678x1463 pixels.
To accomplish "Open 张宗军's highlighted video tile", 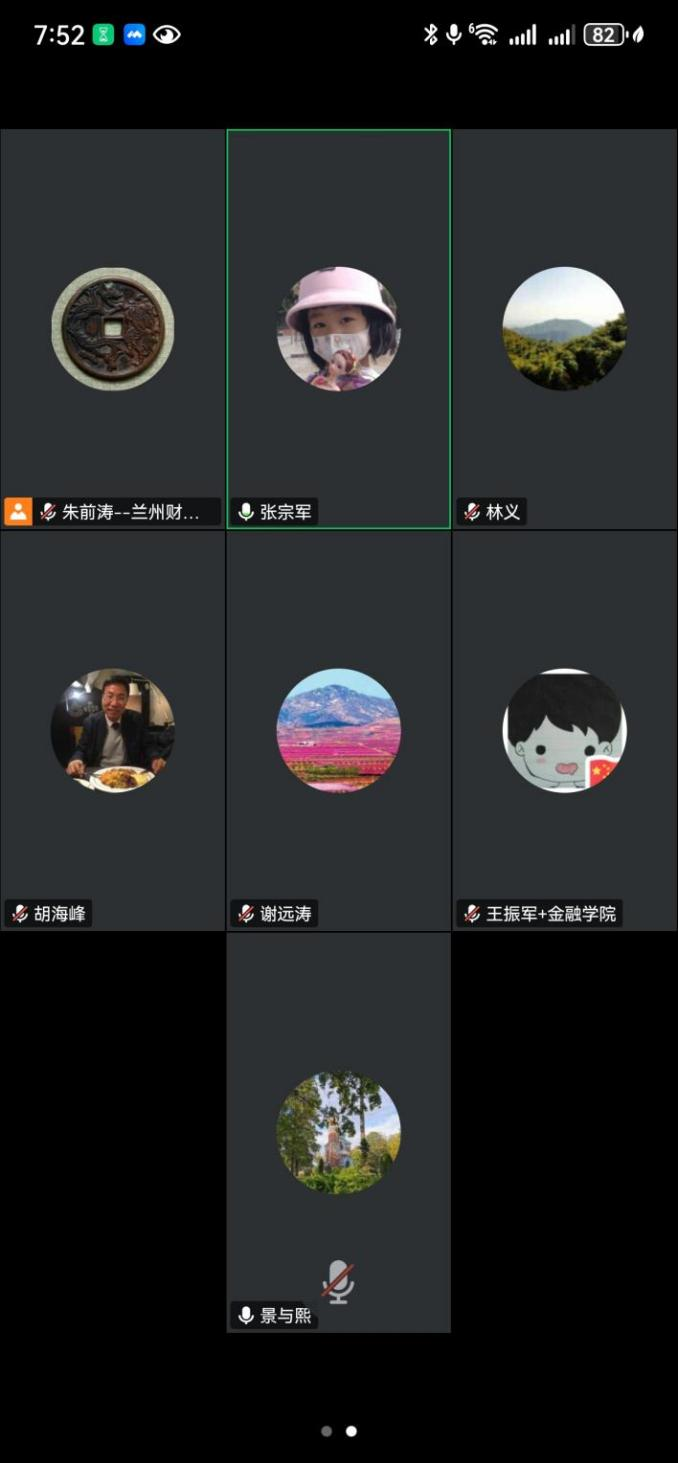I will tap(338, 330).
